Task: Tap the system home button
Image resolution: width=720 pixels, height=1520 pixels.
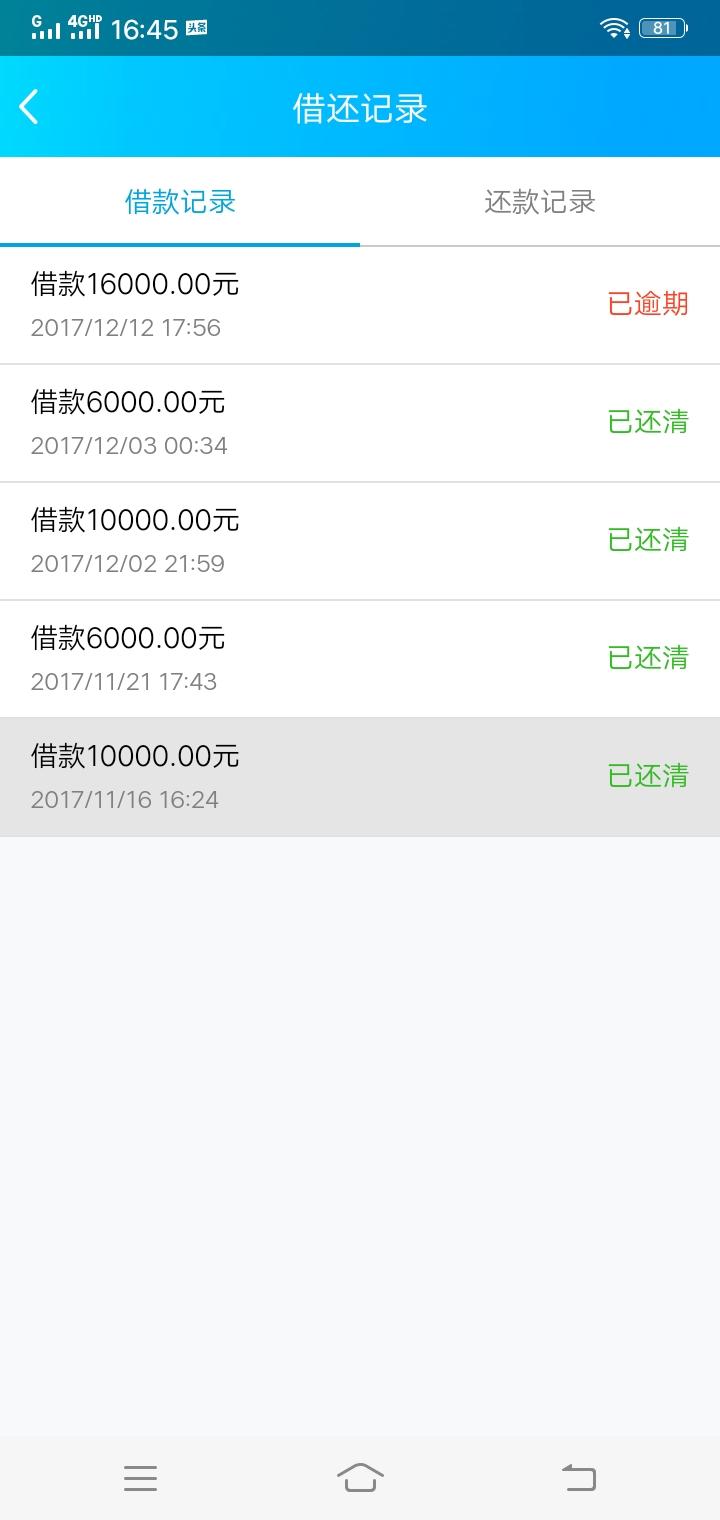Action: [x=360, y=1477]
